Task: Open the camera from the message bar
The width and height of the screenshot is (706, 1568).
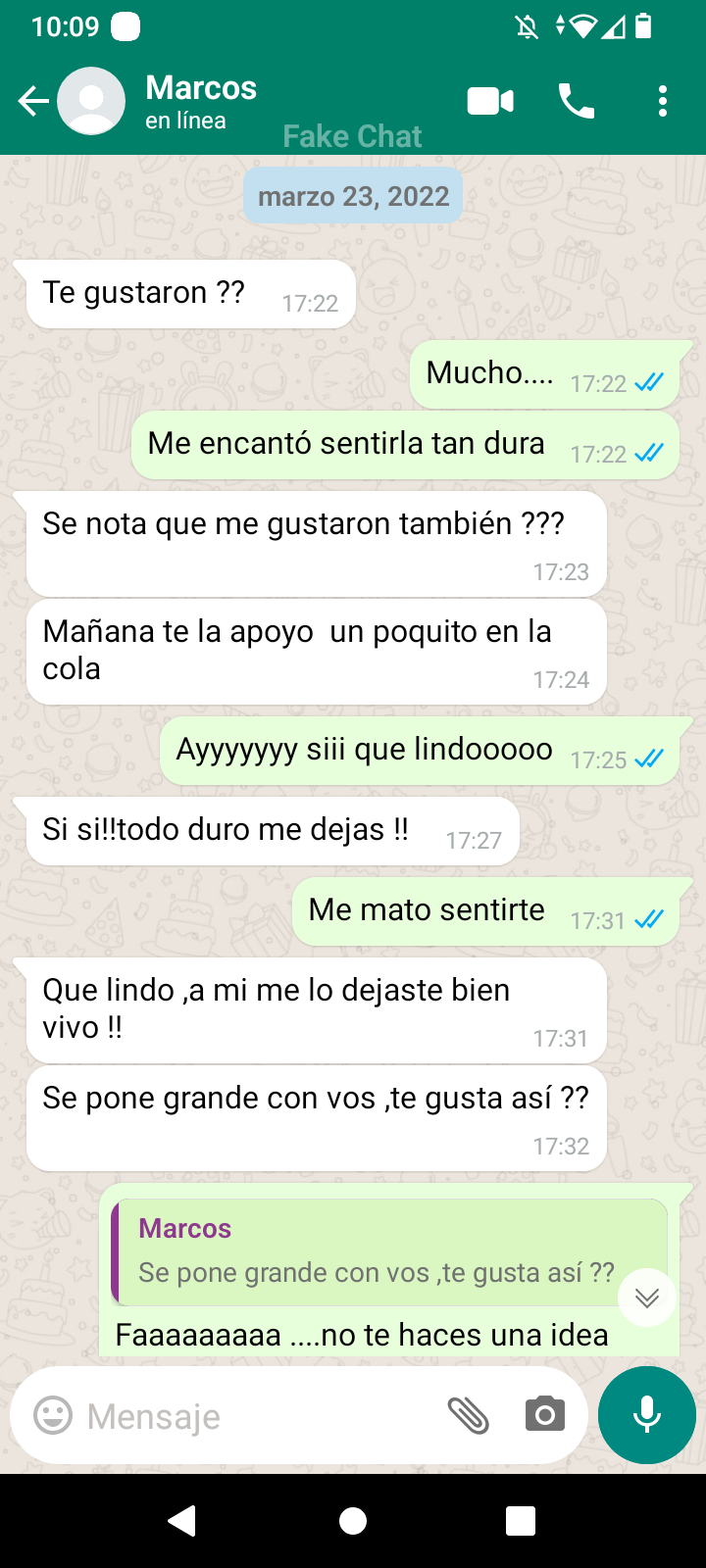Action: click(545, 1415)
